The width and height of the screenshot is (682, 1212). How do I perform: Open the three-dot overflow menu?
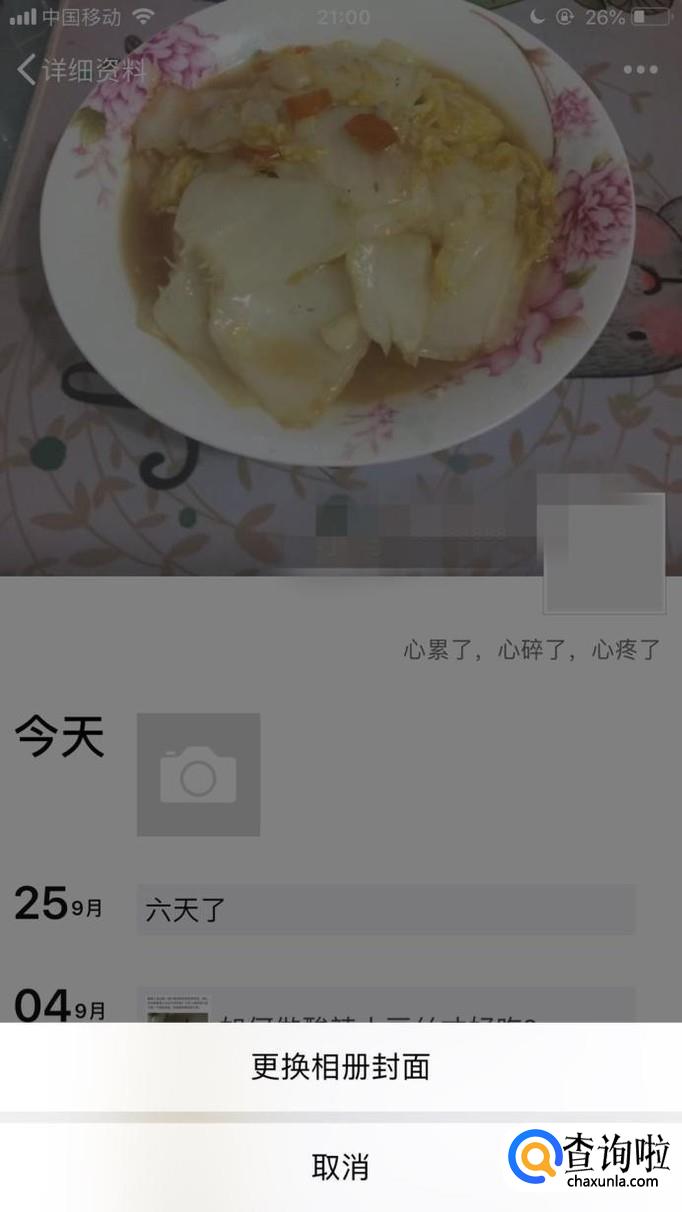[640, 70]
